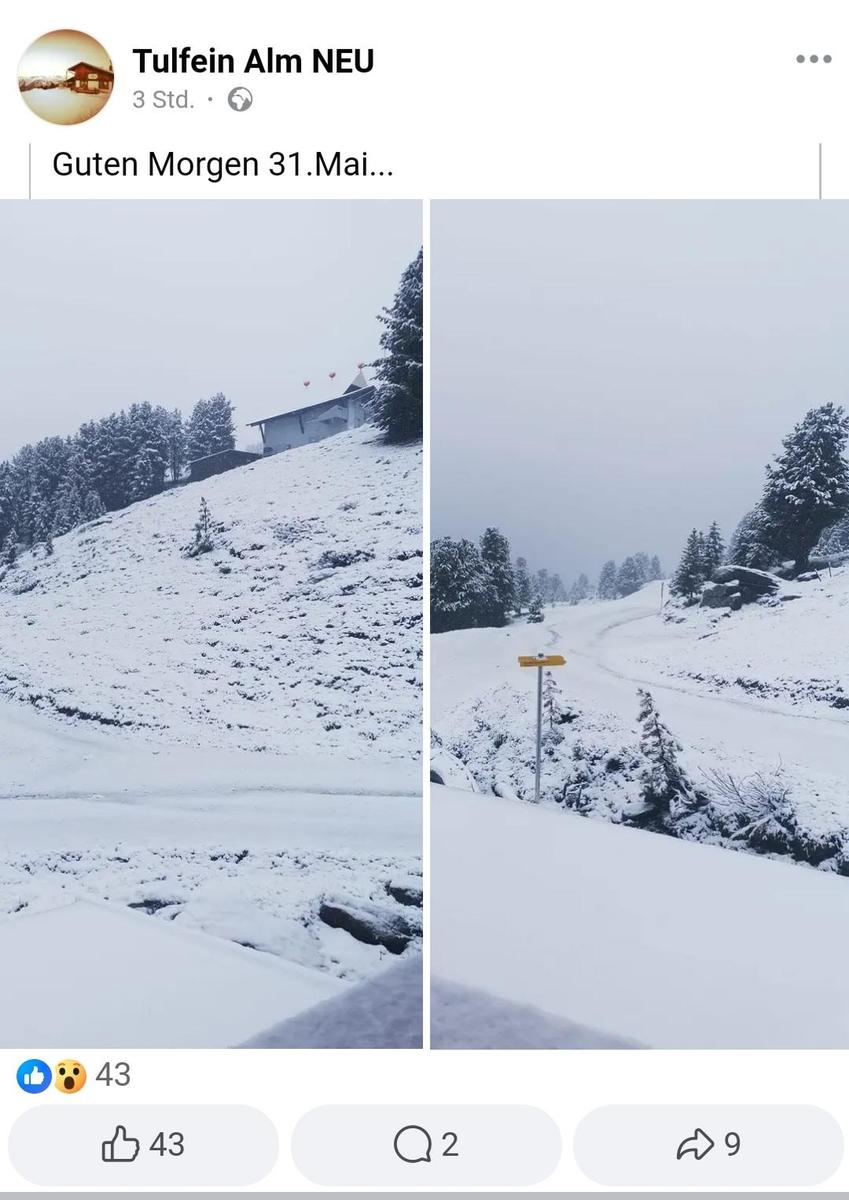This screenshot has width=849, height=1200.
Task: Open the 2 comments on the post
Action: (426, 1145)
